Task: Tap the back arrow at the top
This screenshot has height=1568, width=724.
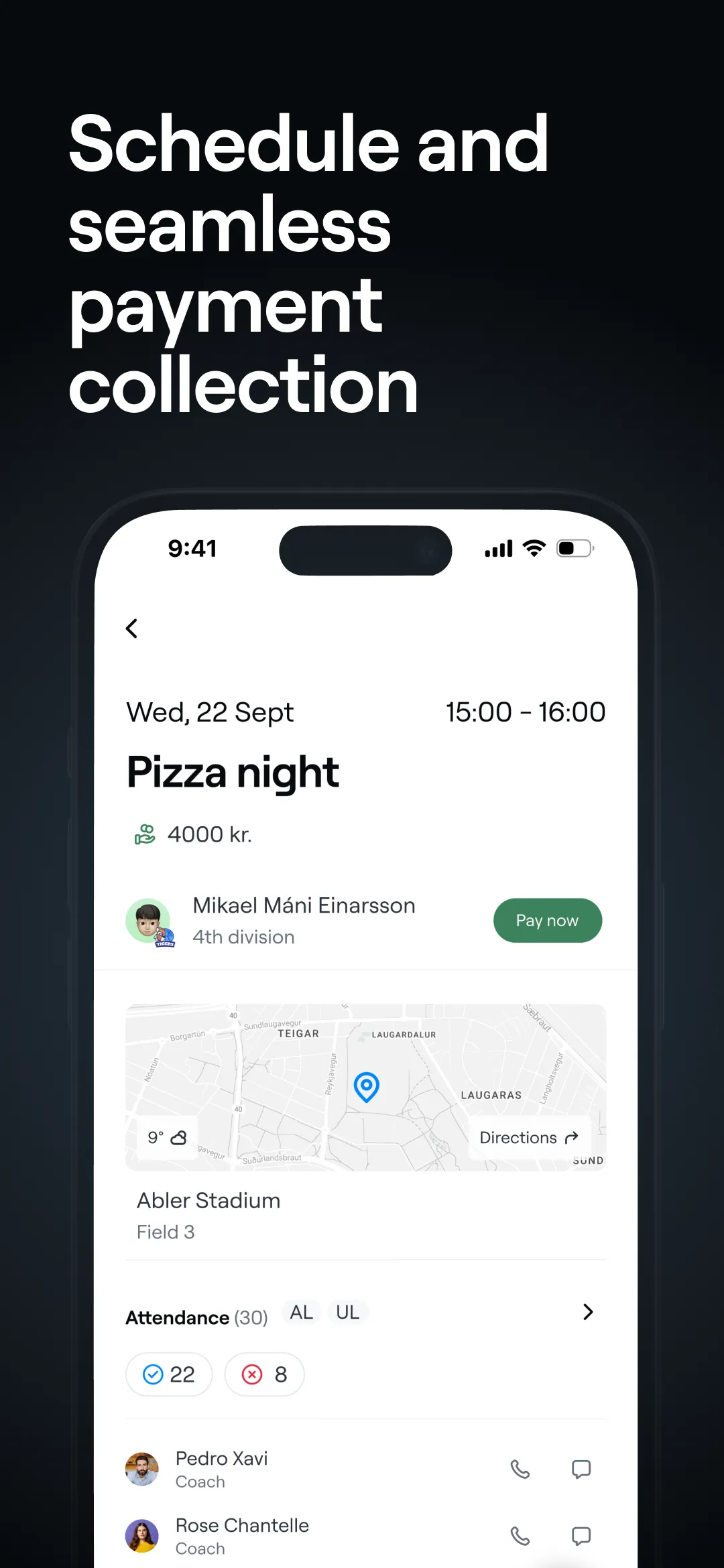Action: coord(131,629)
